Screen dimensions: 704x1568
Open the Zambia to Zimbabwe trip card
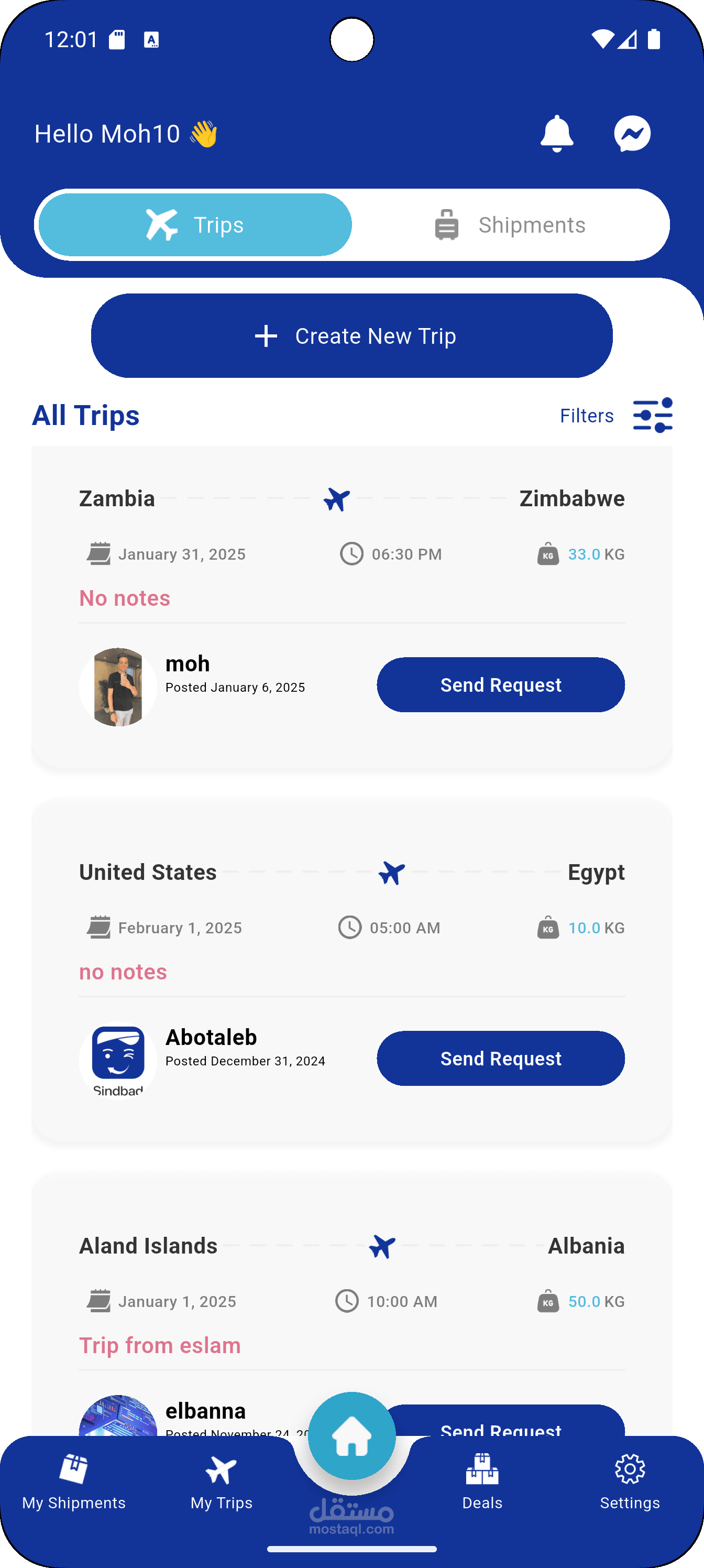pyautogui.click(x=351, y=607)
